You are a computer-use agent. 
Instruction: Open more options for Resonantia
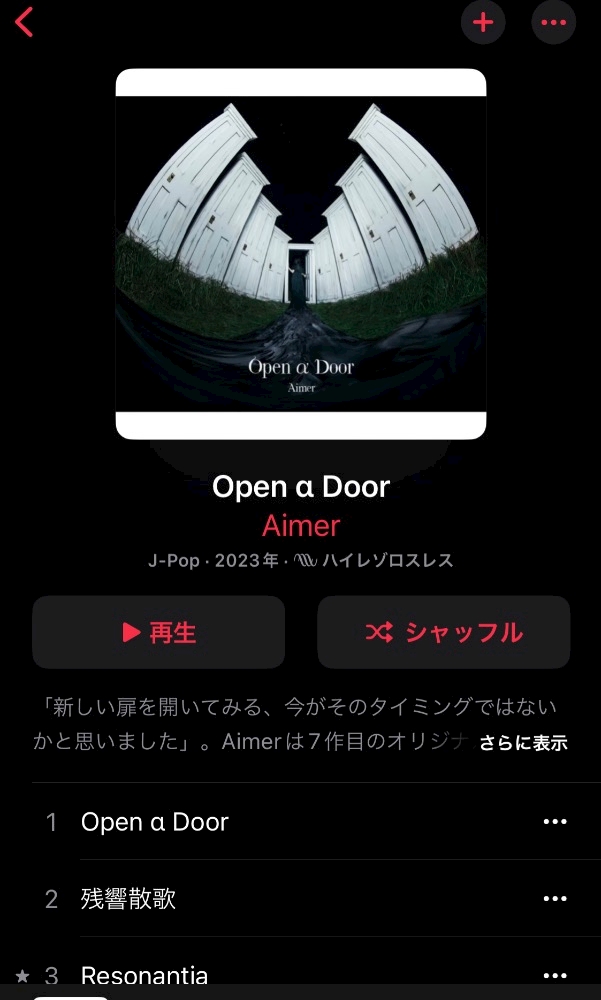tap(554, 976)
